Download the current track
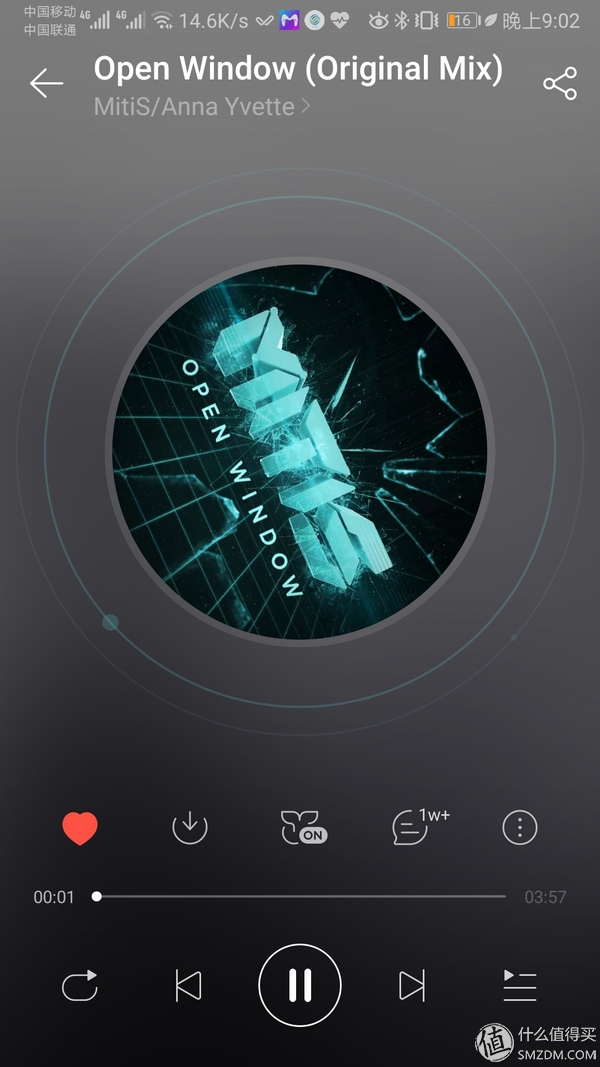The height and width of the screenshot is (1067, 600). click(189, 827)
